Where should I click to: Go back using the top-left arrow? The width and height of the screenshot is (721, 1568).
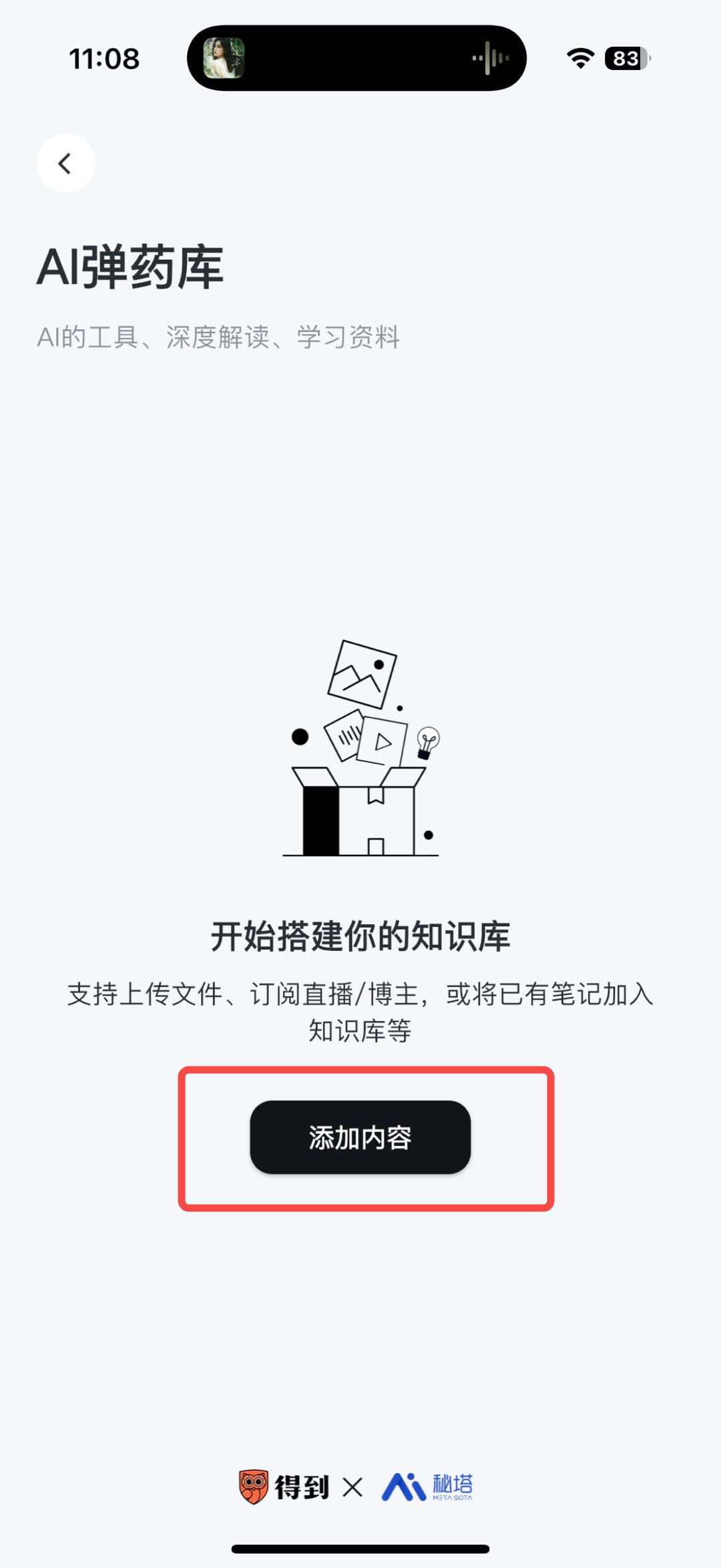65,163
